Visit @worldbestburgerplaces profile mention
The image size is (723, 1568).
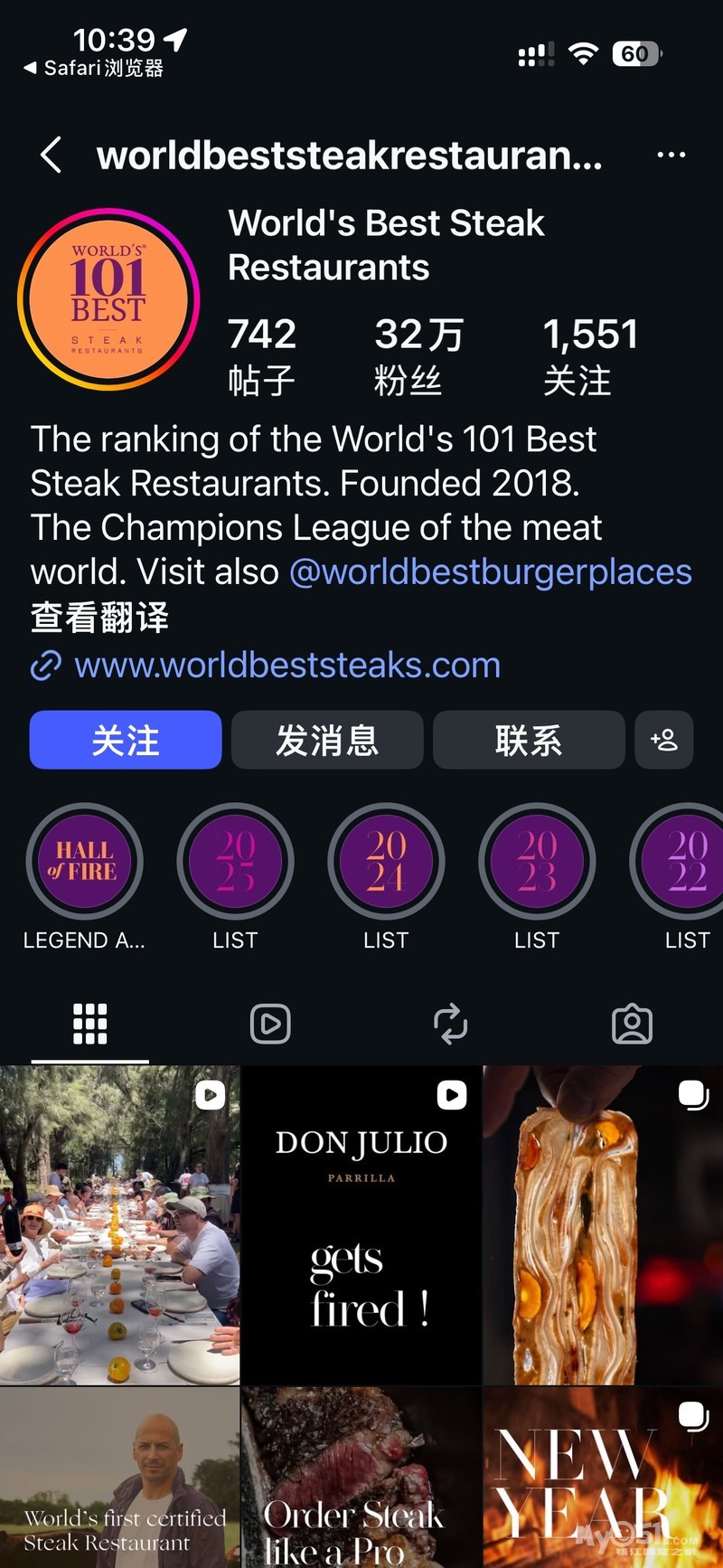[491, 571]
